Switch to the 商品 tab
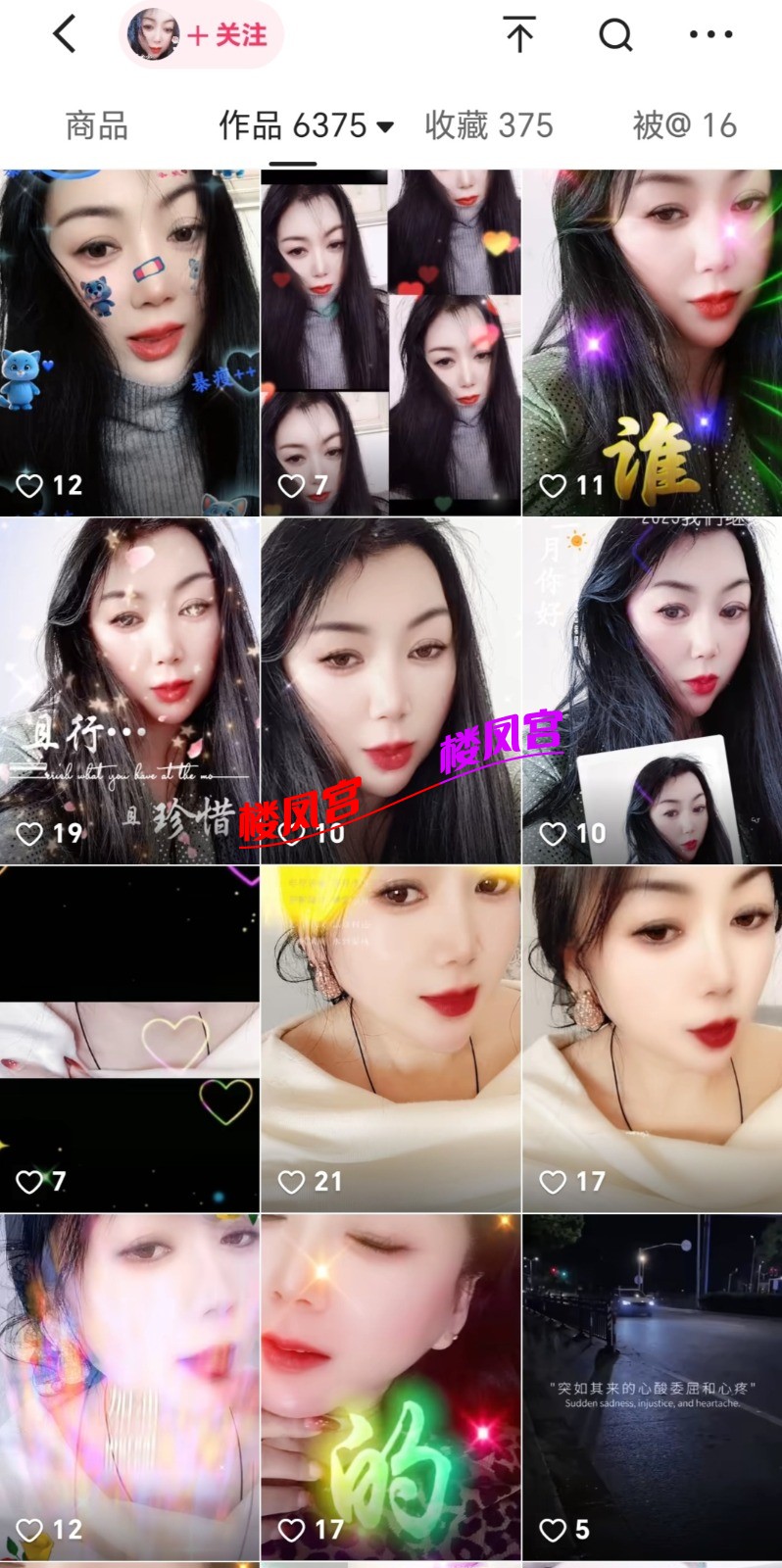Image resolution: width=782 pixels, height=1568 pixels. click(96, 125)
